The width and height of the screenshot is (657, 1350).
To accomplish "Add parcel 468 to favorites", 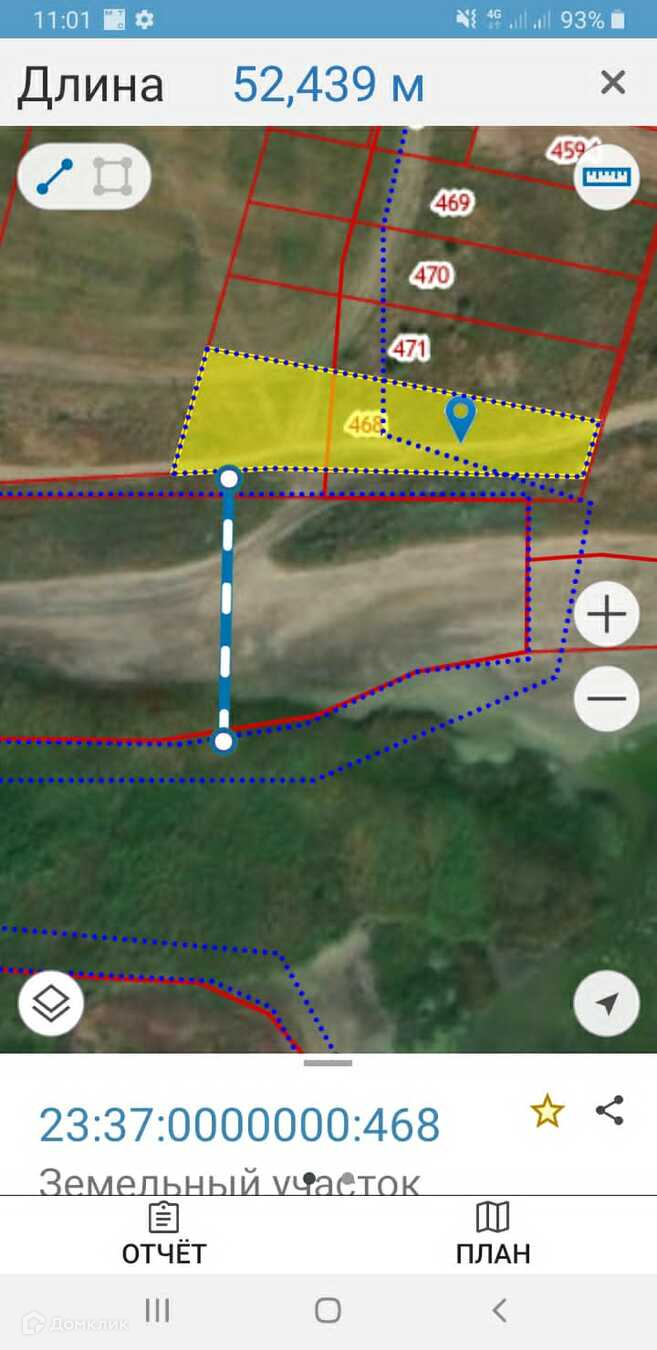I will pyautogui.click(x=547, y=1111).
